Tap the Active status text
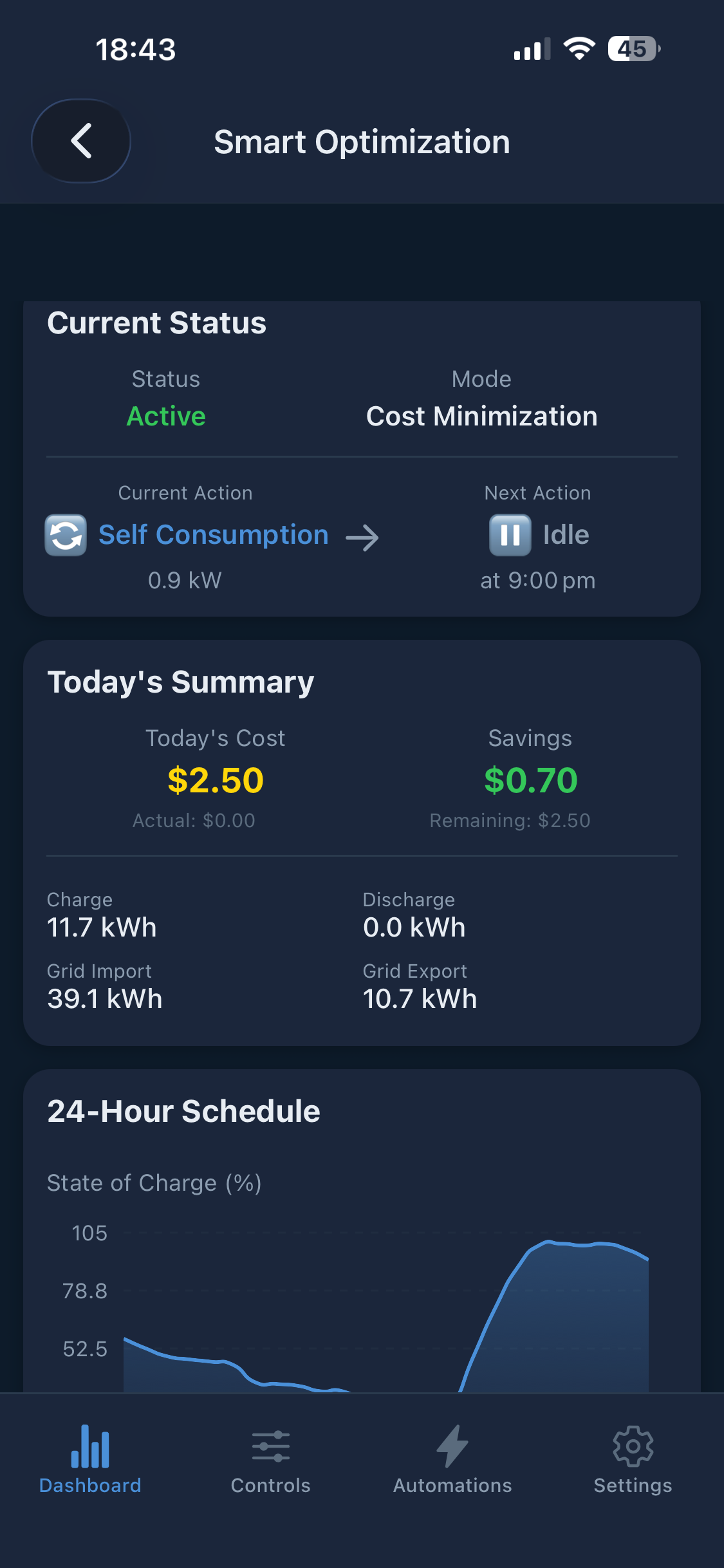 point(165,416)
